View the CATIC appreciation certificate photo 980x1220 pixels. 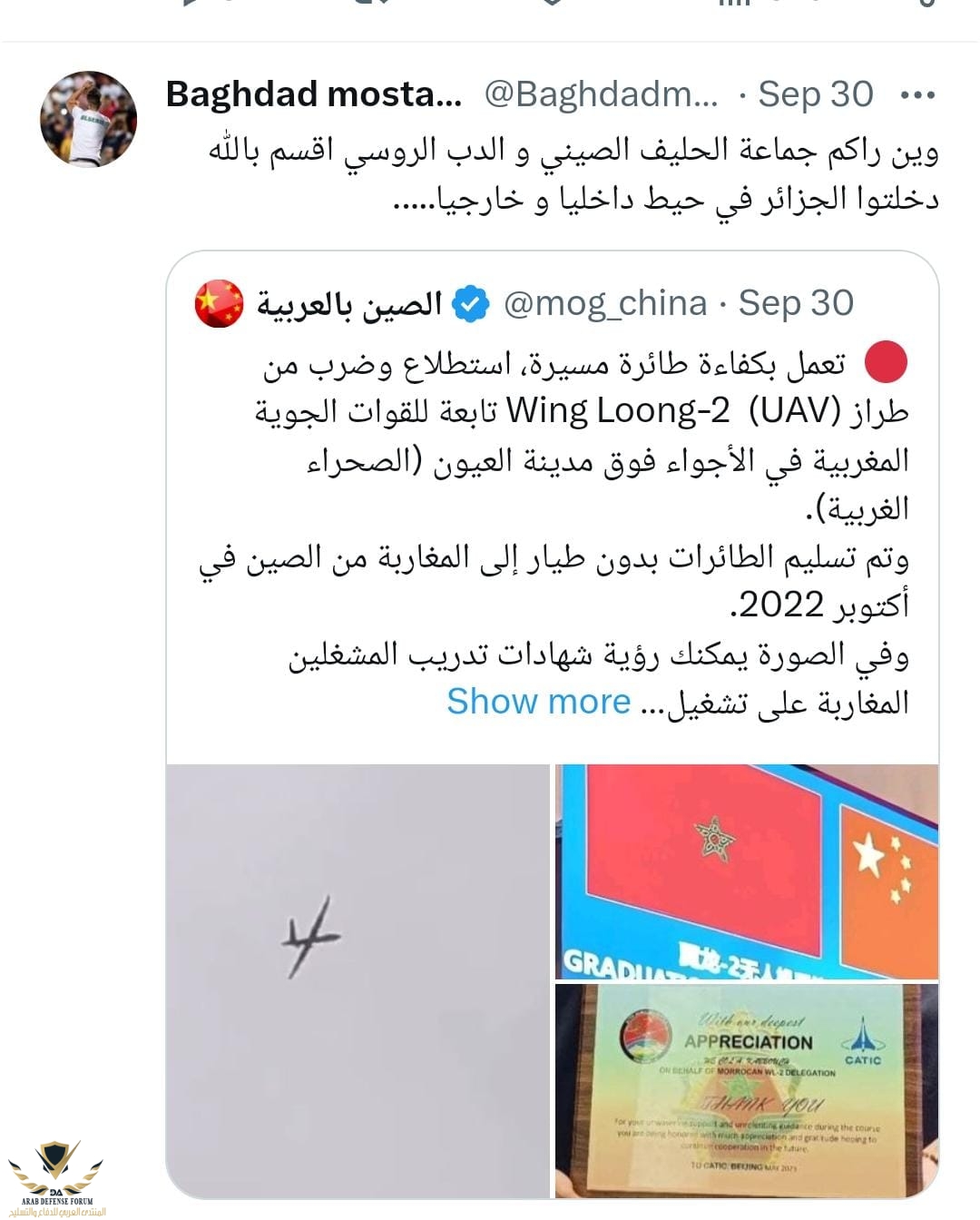[746, 1089]
